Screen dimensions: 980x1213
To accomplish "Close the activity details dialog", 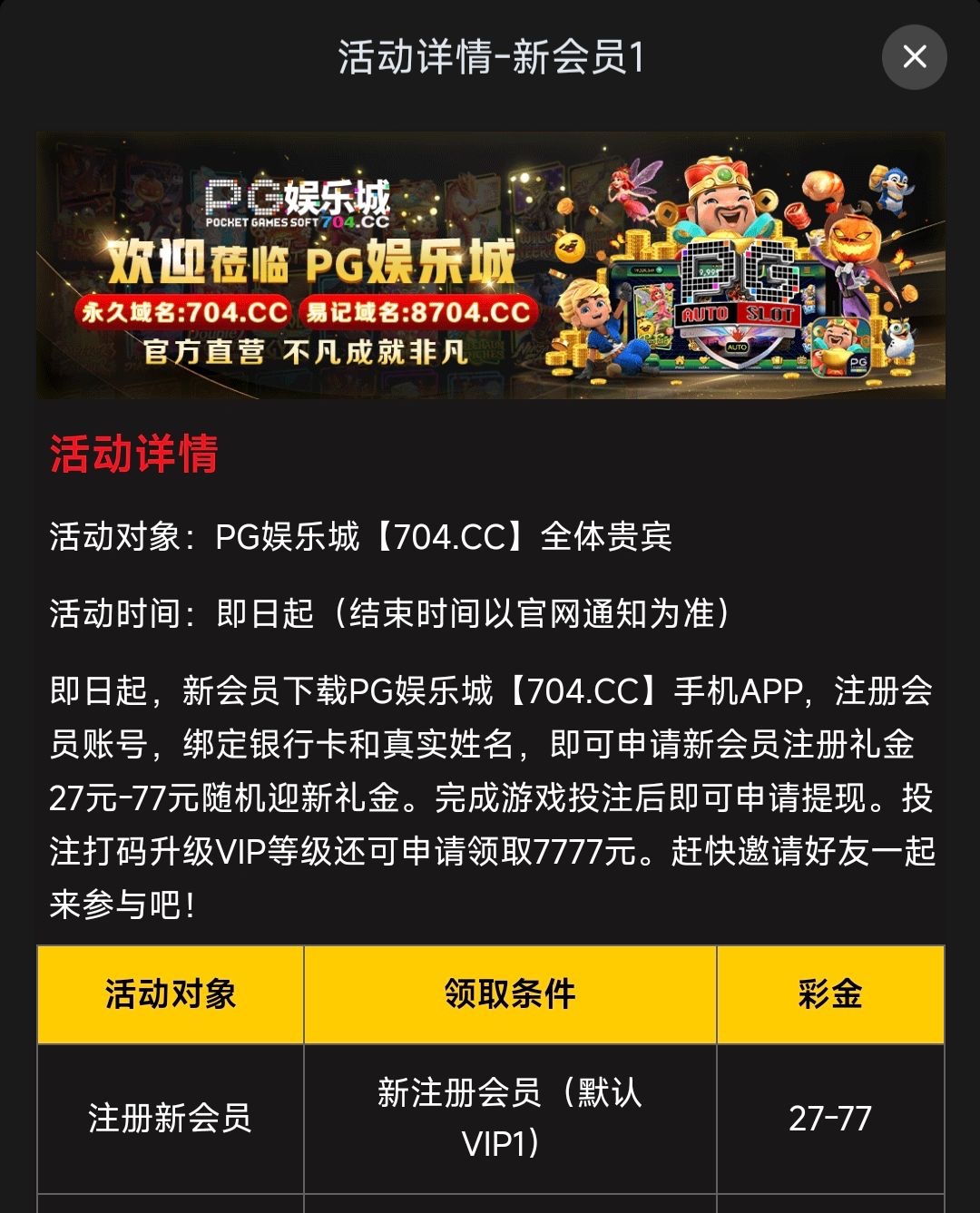I will point(914,57).
